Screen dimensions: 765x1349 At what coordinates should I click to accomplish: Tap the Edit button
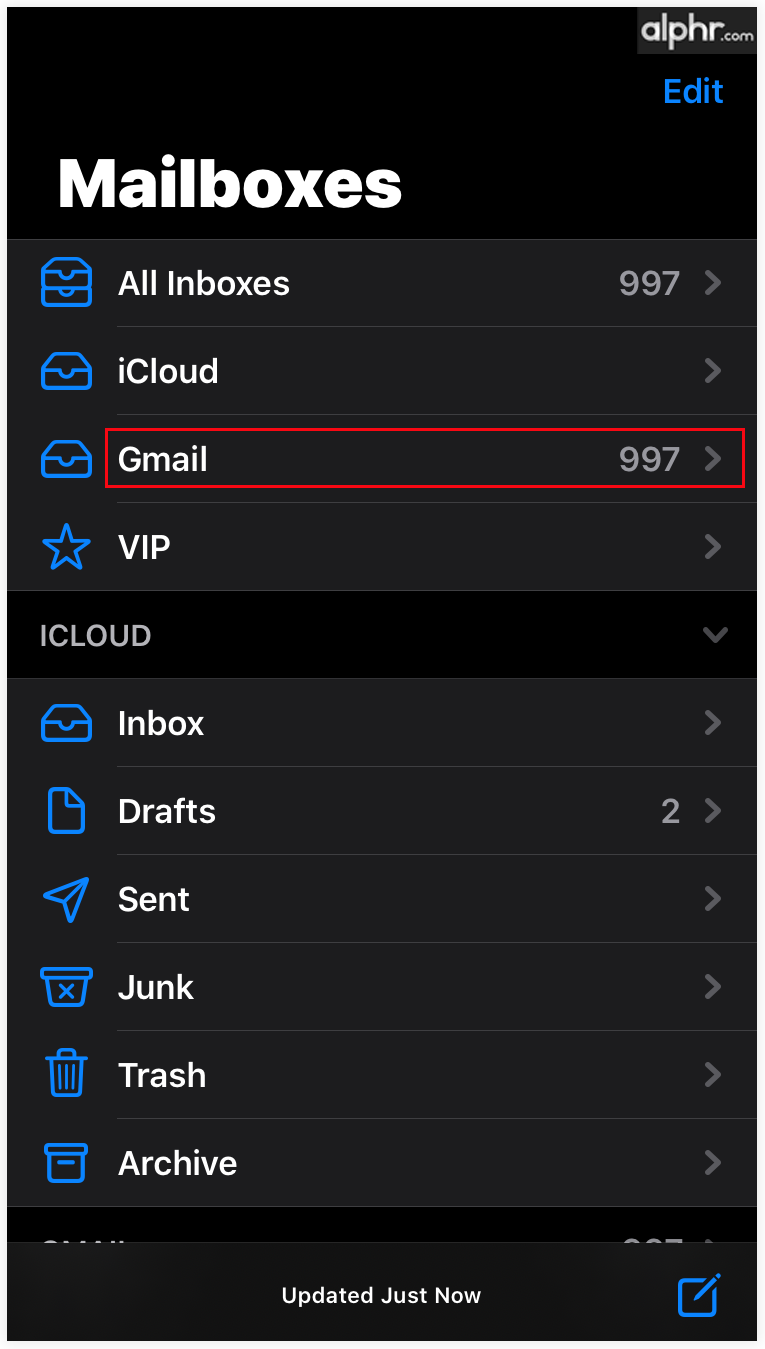coord(693,92)
